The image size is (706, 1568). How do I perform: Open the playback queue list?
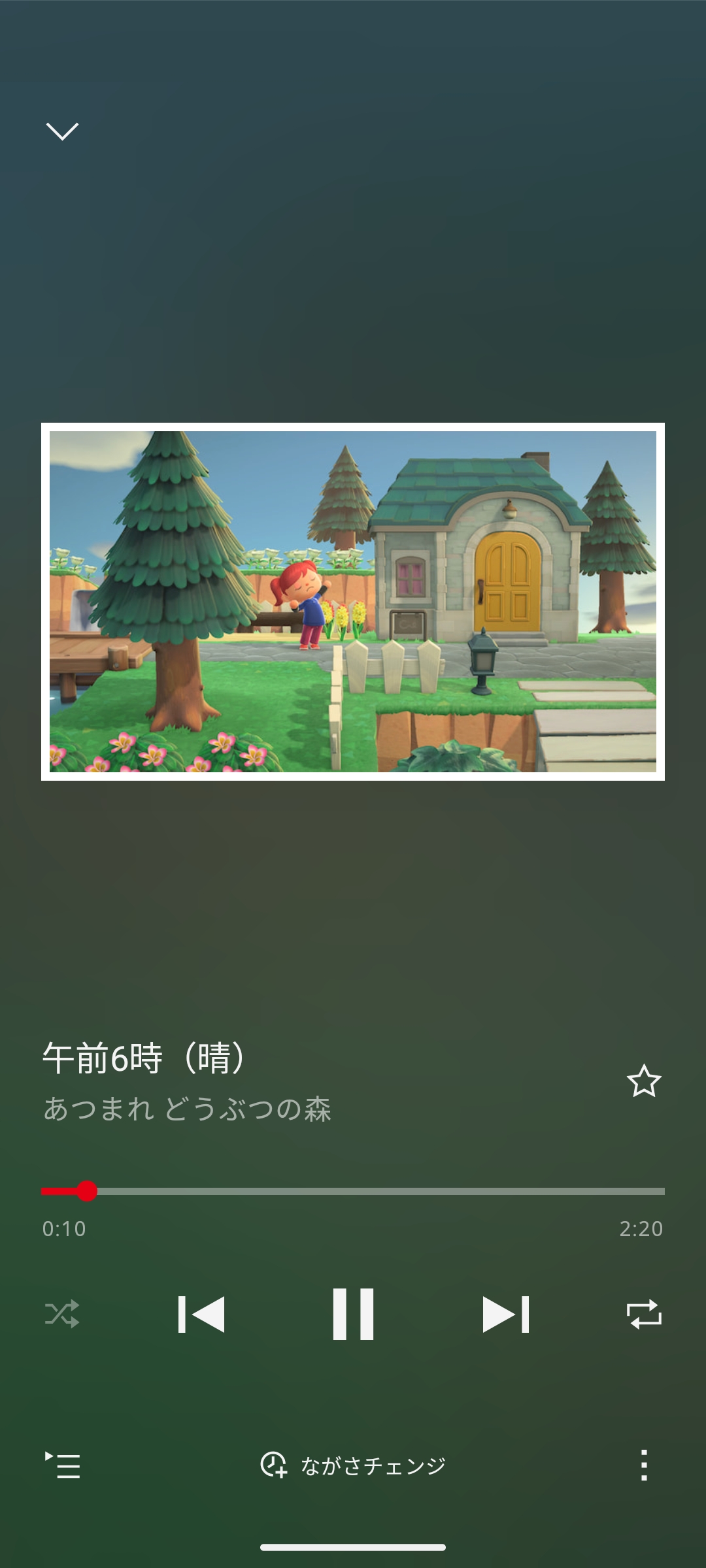(x=62, y=1465)
